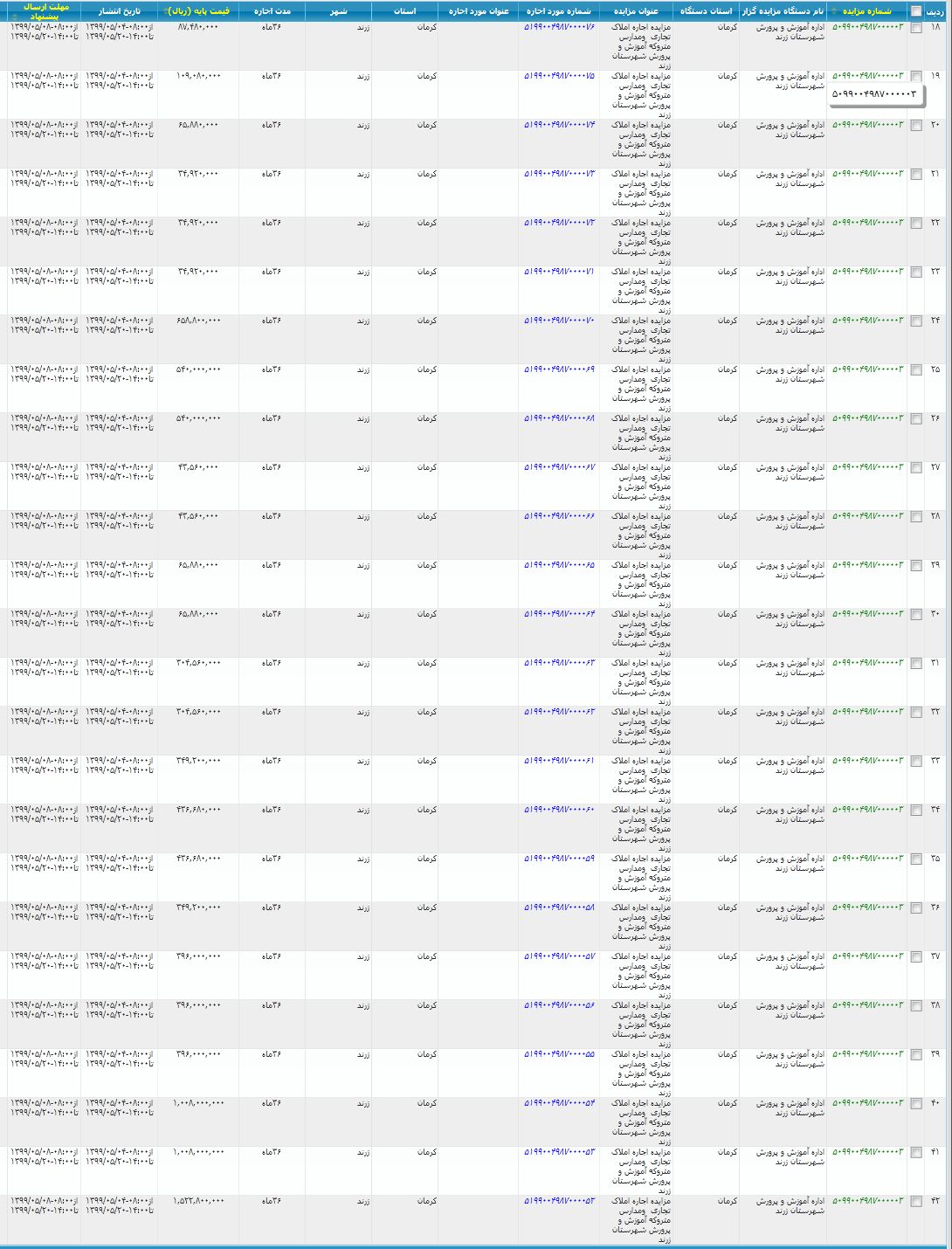Image resolution: width=952 pixels, height=1249 pixels.
Task: Select the checkbox for row ۱۸
Action: tap(915, 28)
